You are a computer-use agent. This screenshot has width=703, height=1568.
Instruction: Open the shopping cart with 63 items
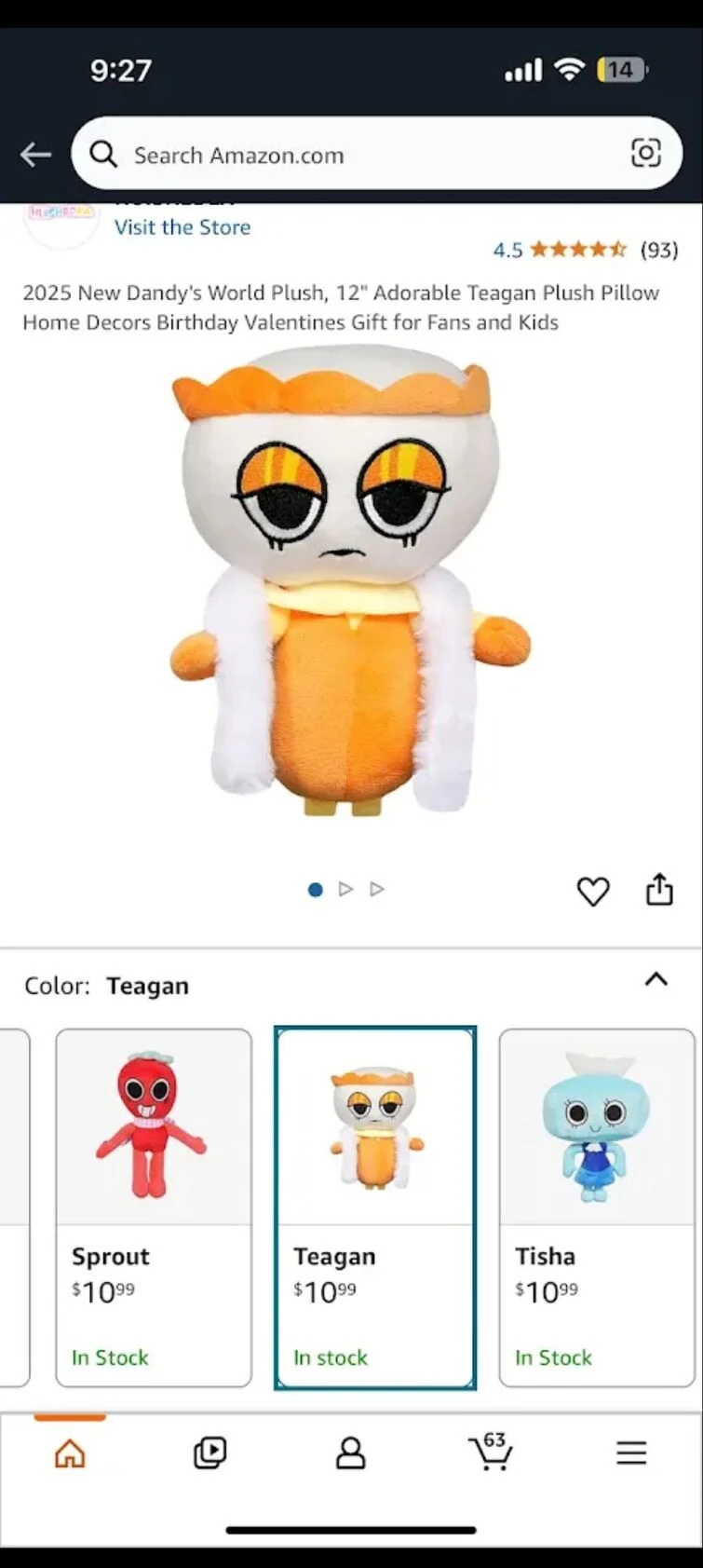coord(490,1452)
